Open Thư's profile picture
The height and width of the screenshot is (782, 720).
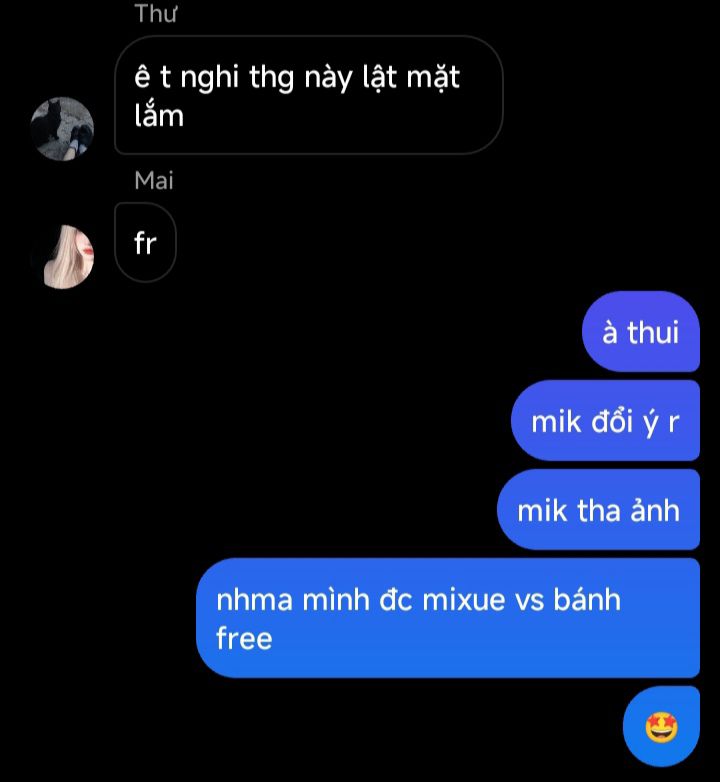click(63, 128)
